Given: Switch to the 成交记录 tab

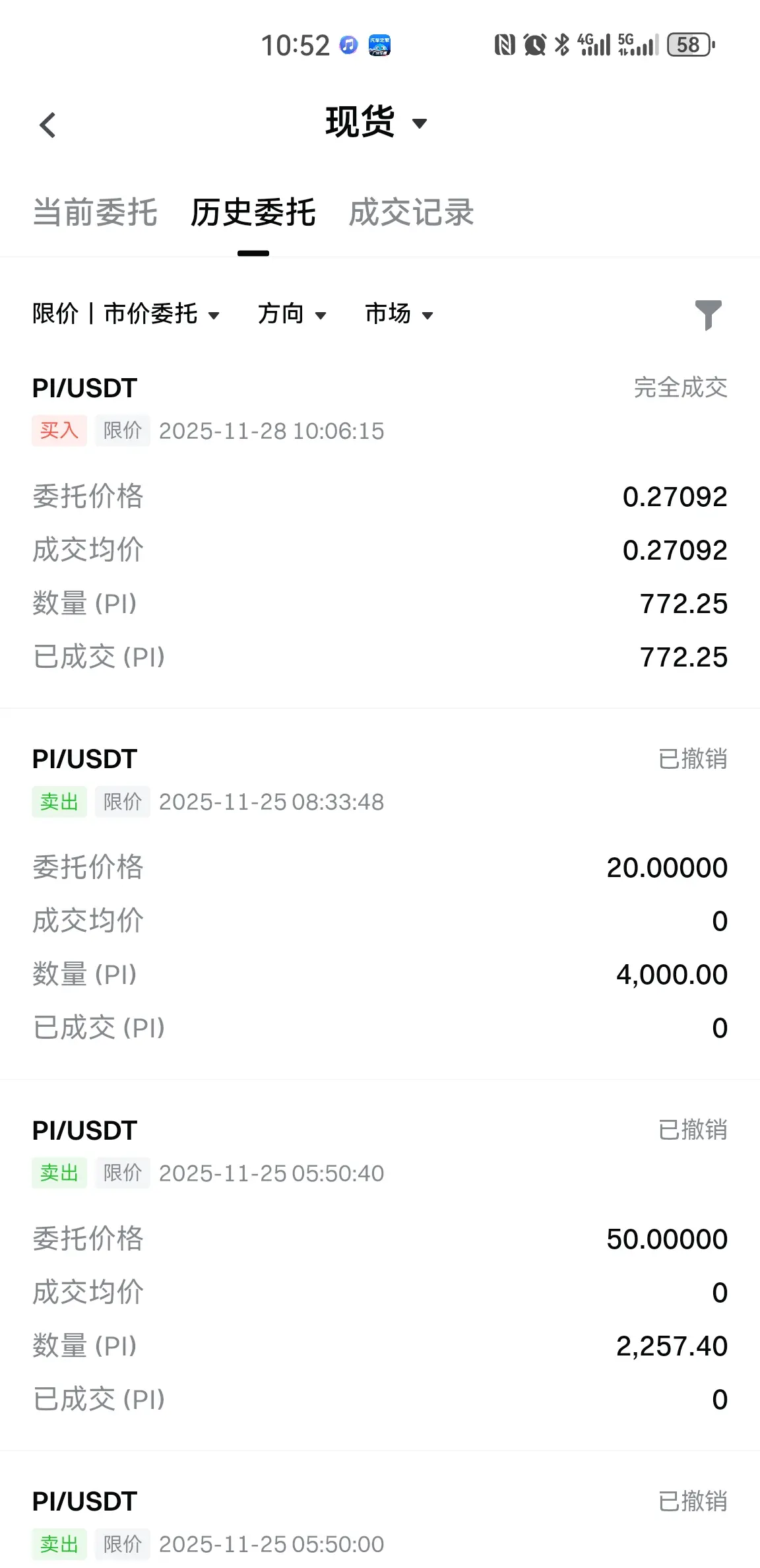Looking at the screenshot, I should click(x=411, y=212).
